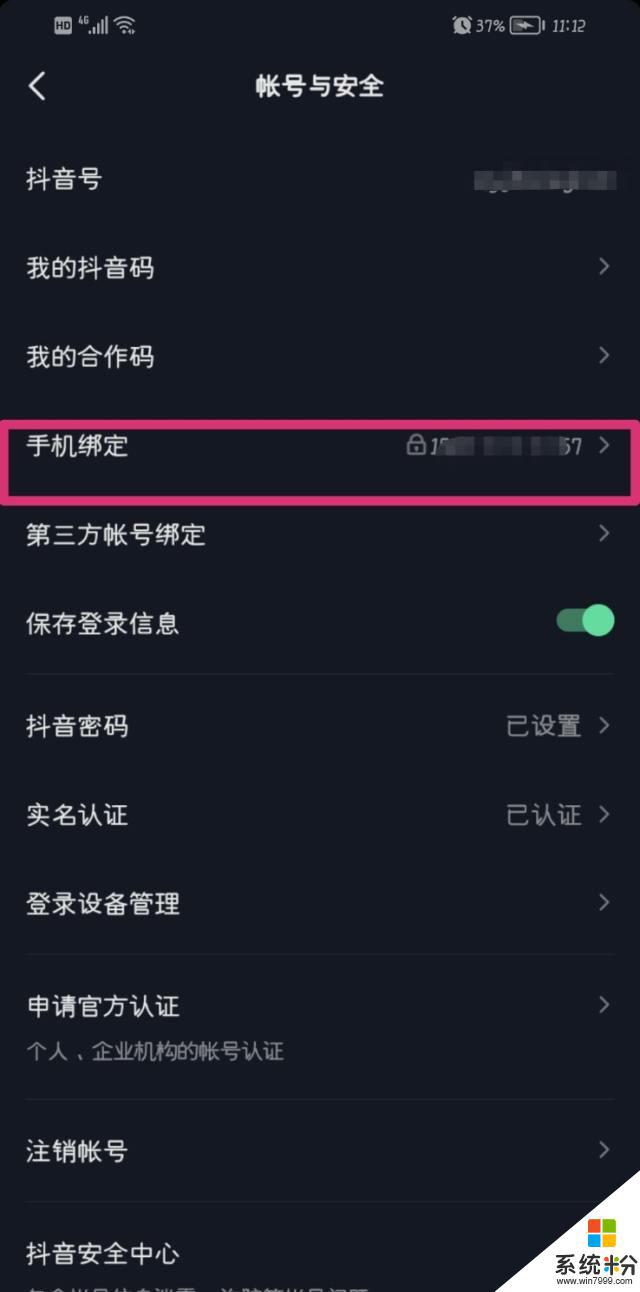Image resolution: width=640 pixels, height=1292 pixels.
Task: Tap the 抖音号 row
Action: click(x=320, y=180)
